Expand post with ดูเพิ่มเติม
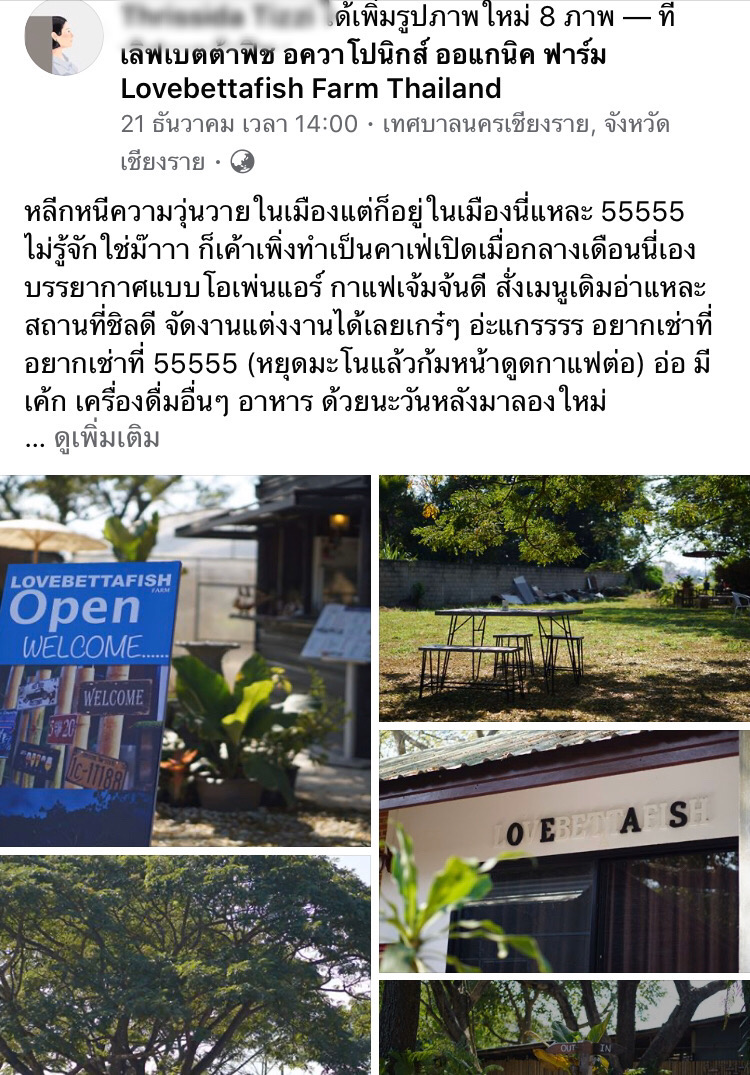 click(106, 438)
